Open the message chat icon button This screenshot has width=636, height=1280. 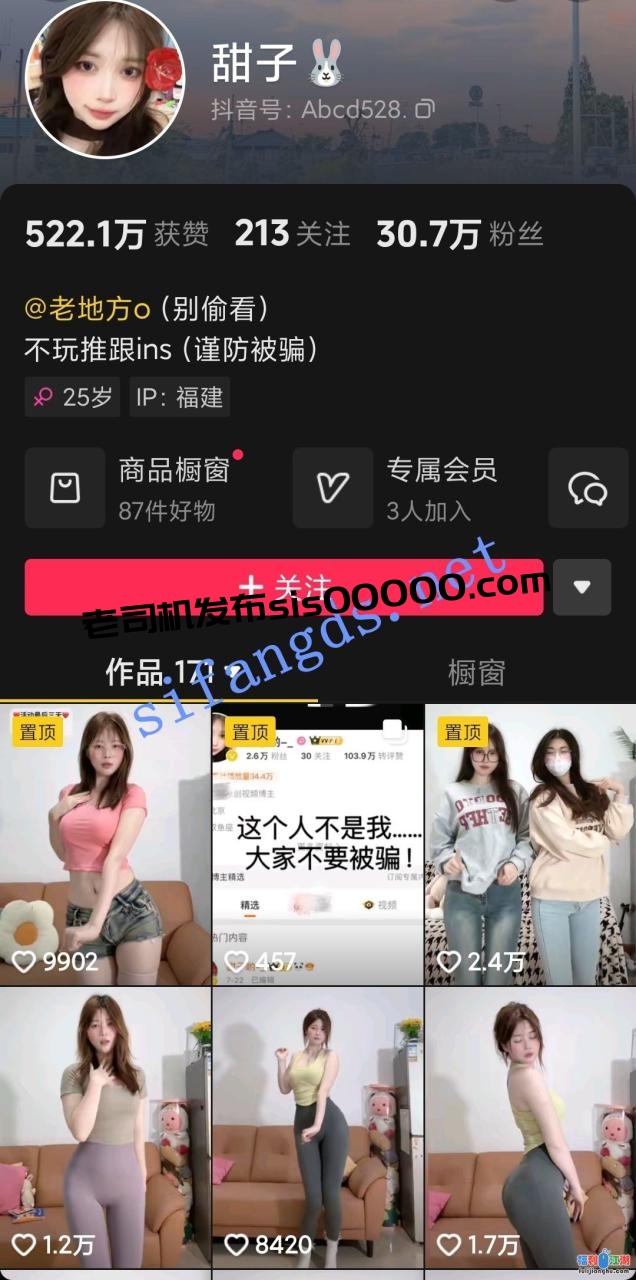coord(588,488)
